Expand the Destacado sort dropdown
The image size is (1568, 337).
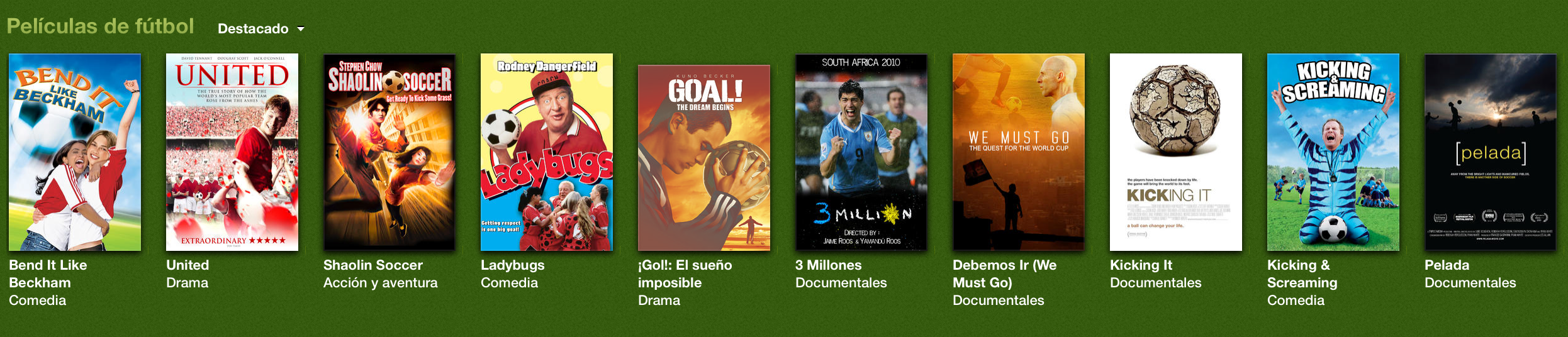point(260,29)
